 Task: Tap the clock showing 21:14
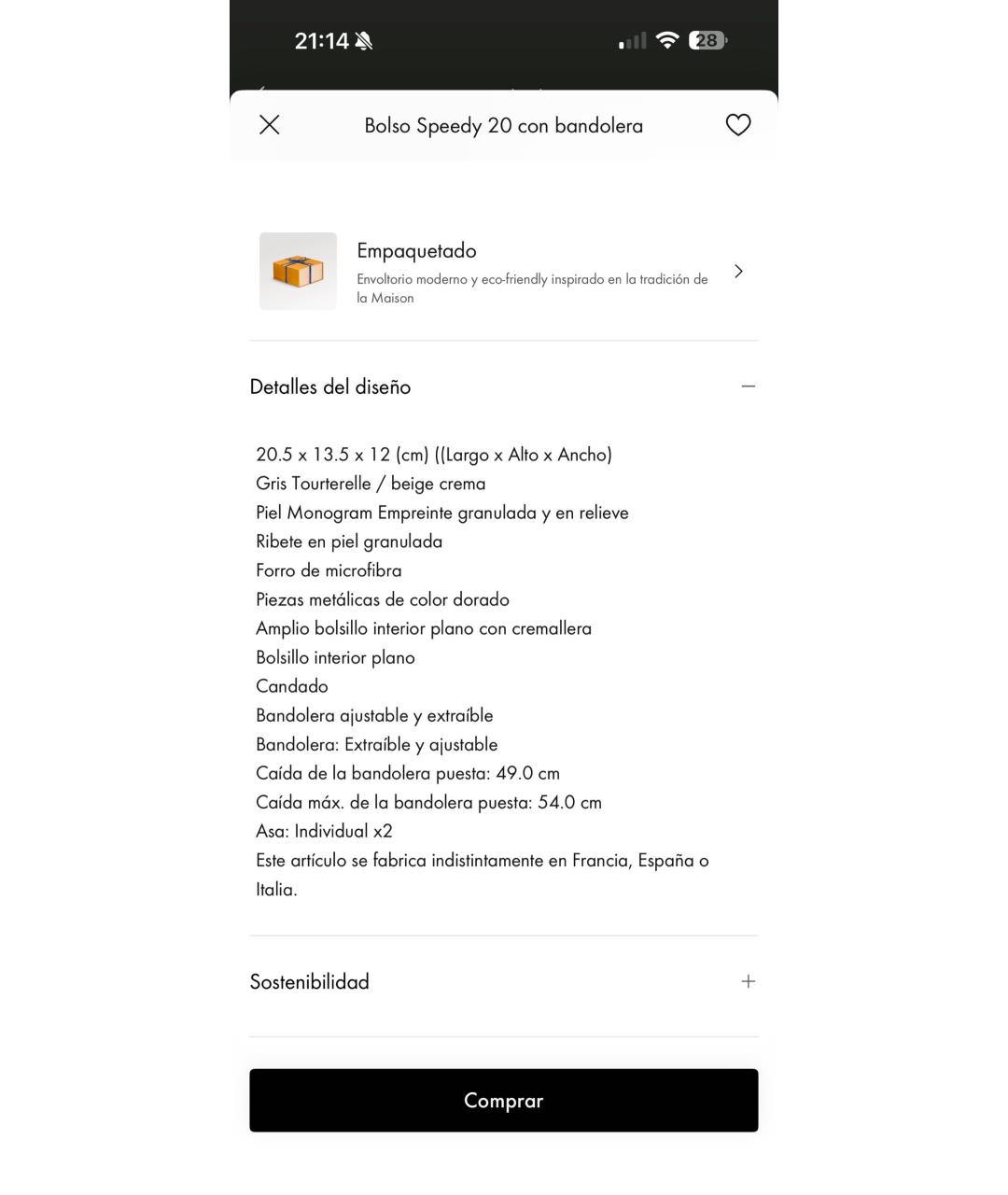(x=323, y=39)
